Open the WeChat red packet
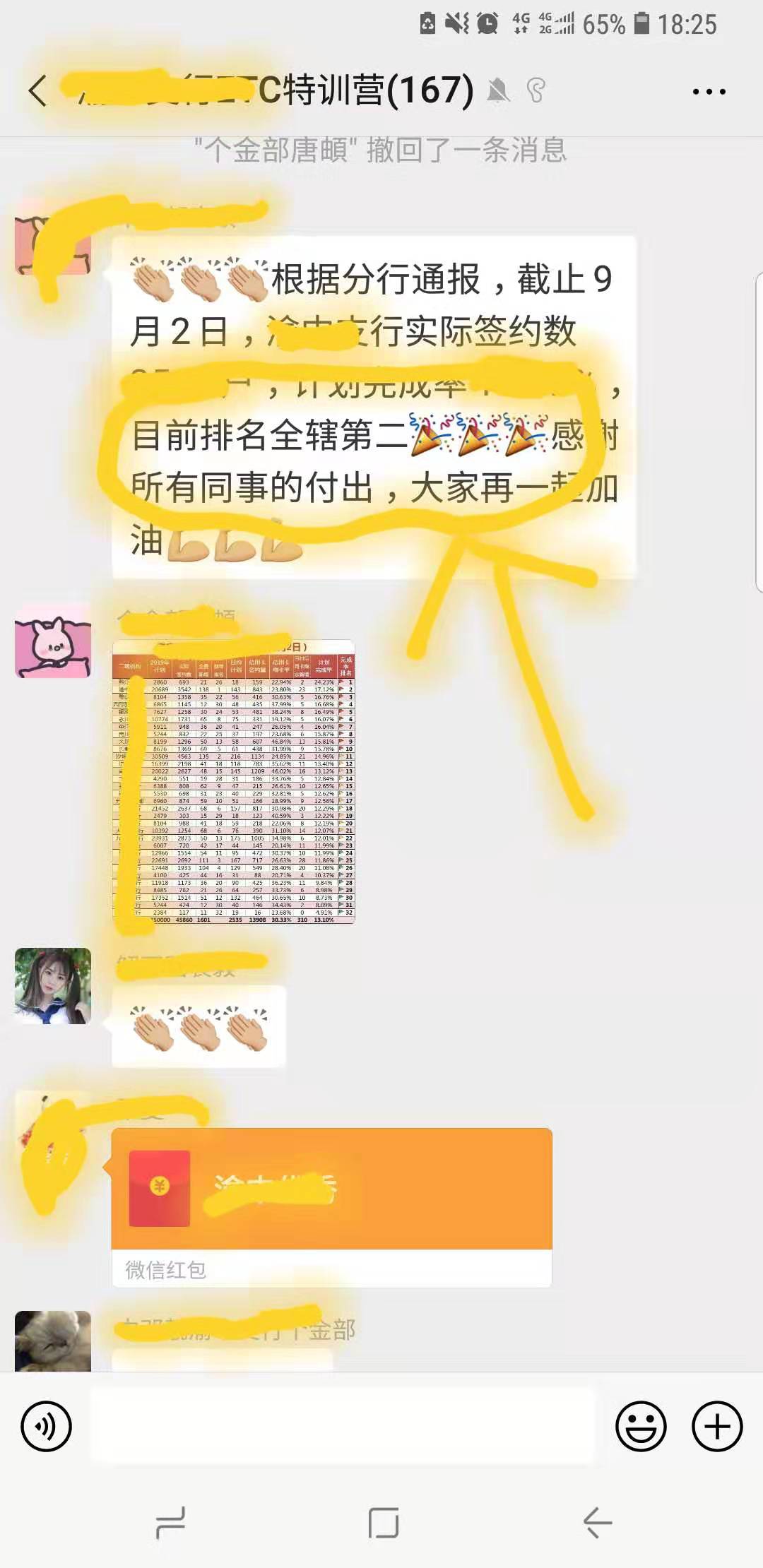The height and width of the screenshot is (1568, 763). tap(331, 1206)
